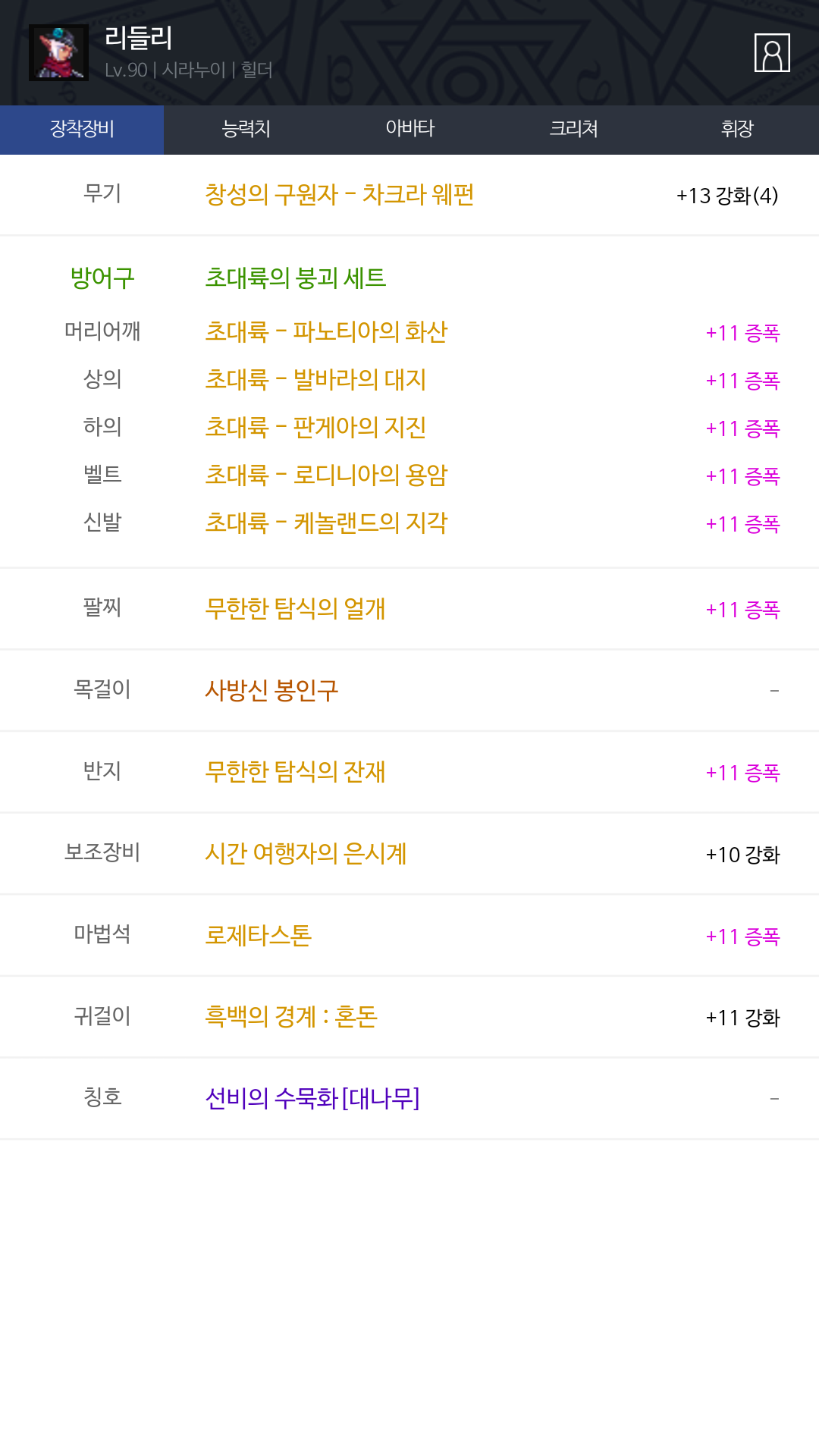Viewport: 819px width, 1456px height.
Task: View 초대륙 - 파노티아의 화산 item details
Action: pyautogui.click(x=326, y=332)
